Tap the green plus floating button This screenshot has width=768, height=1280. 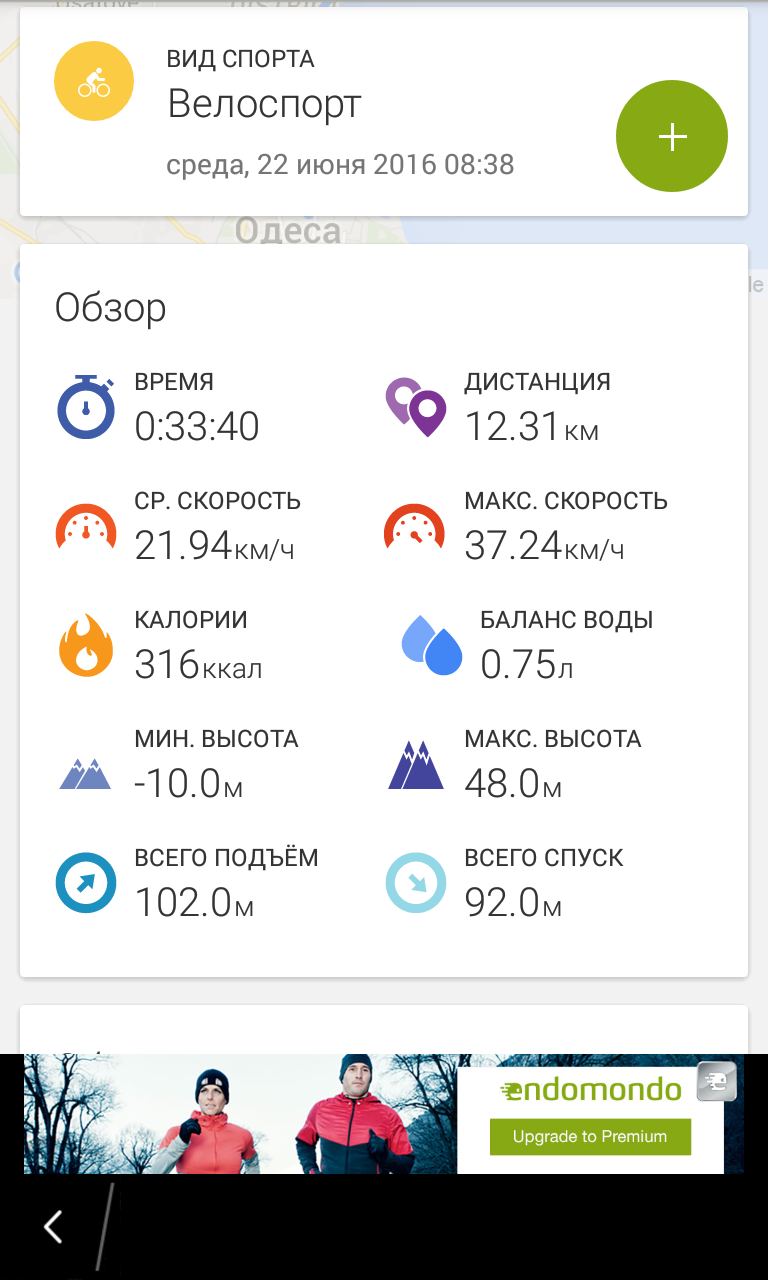672,137
